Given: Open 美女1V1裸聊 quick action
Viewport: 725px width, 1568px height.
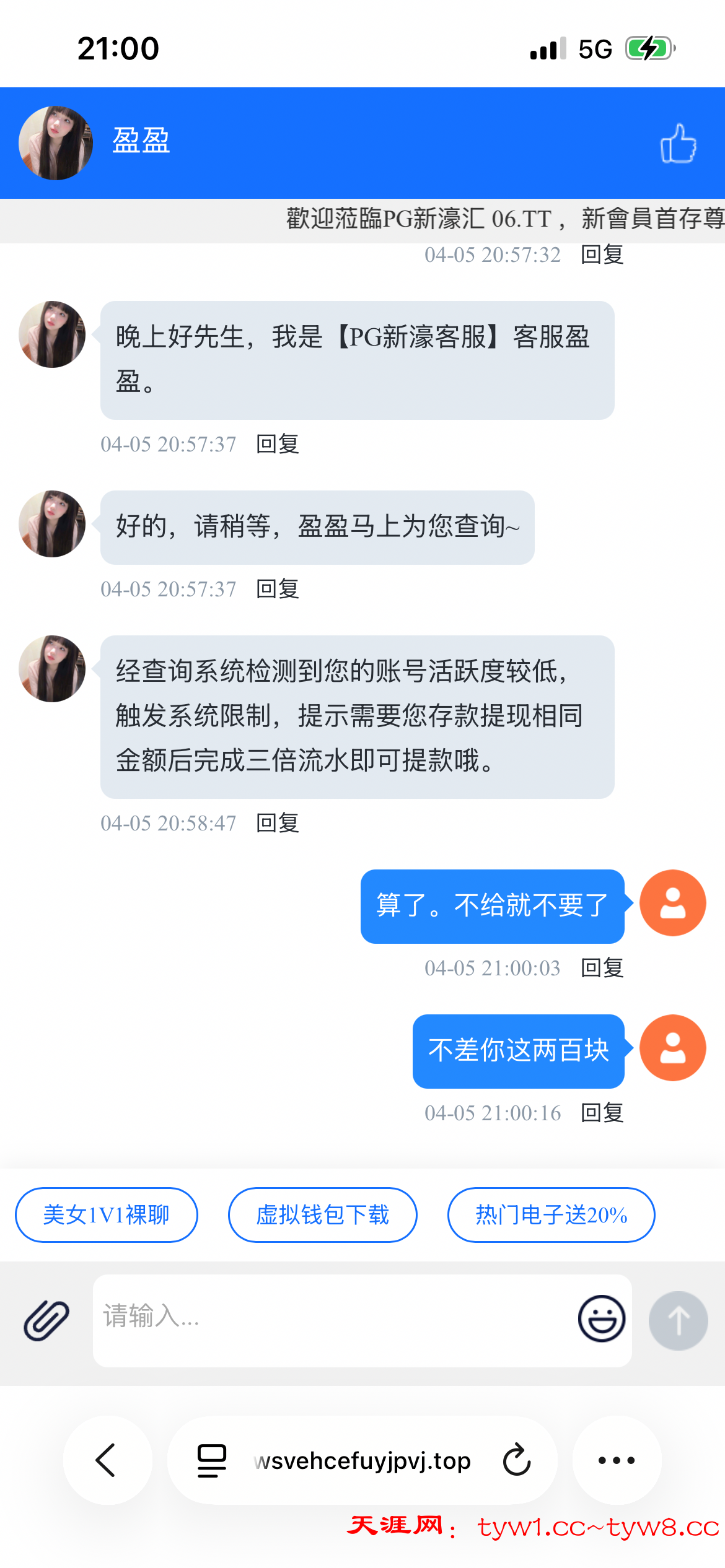Looking at the screenshot, I should tap(106, 1215).
